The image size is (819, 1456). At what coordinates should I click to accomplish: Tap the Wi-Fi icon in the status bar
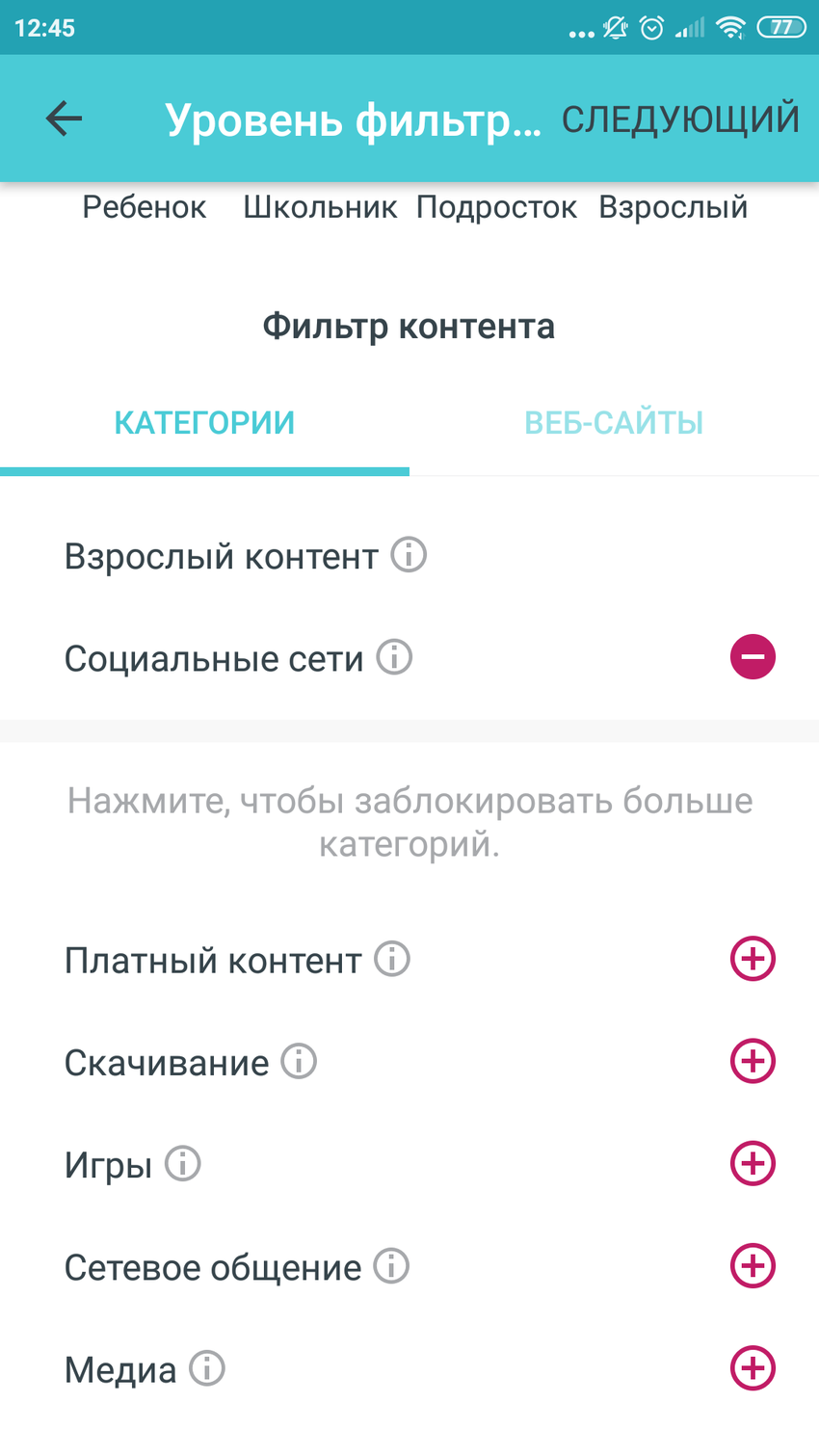coord(730,28)
